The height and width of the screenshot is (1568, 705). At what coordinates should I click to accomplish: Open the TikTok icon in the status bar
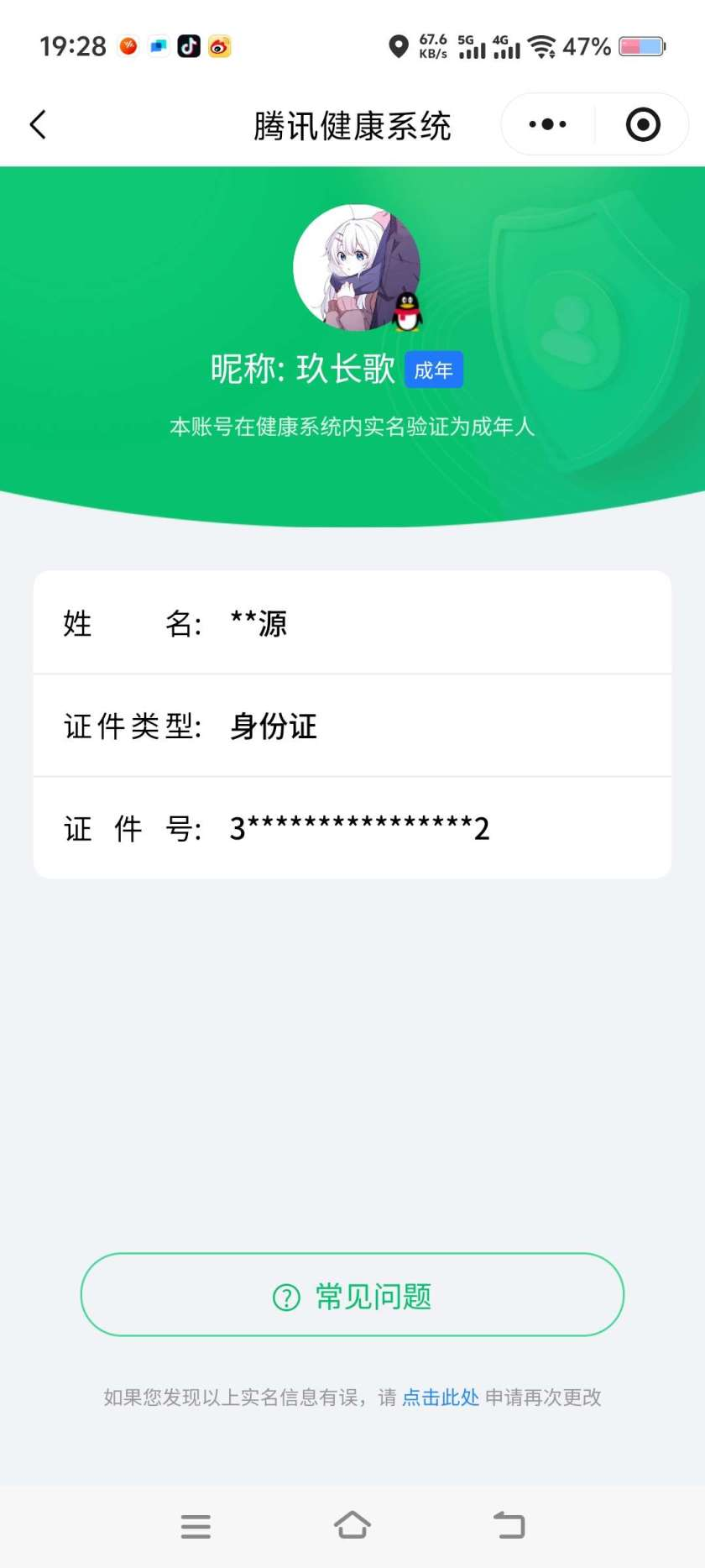point(188,46)
